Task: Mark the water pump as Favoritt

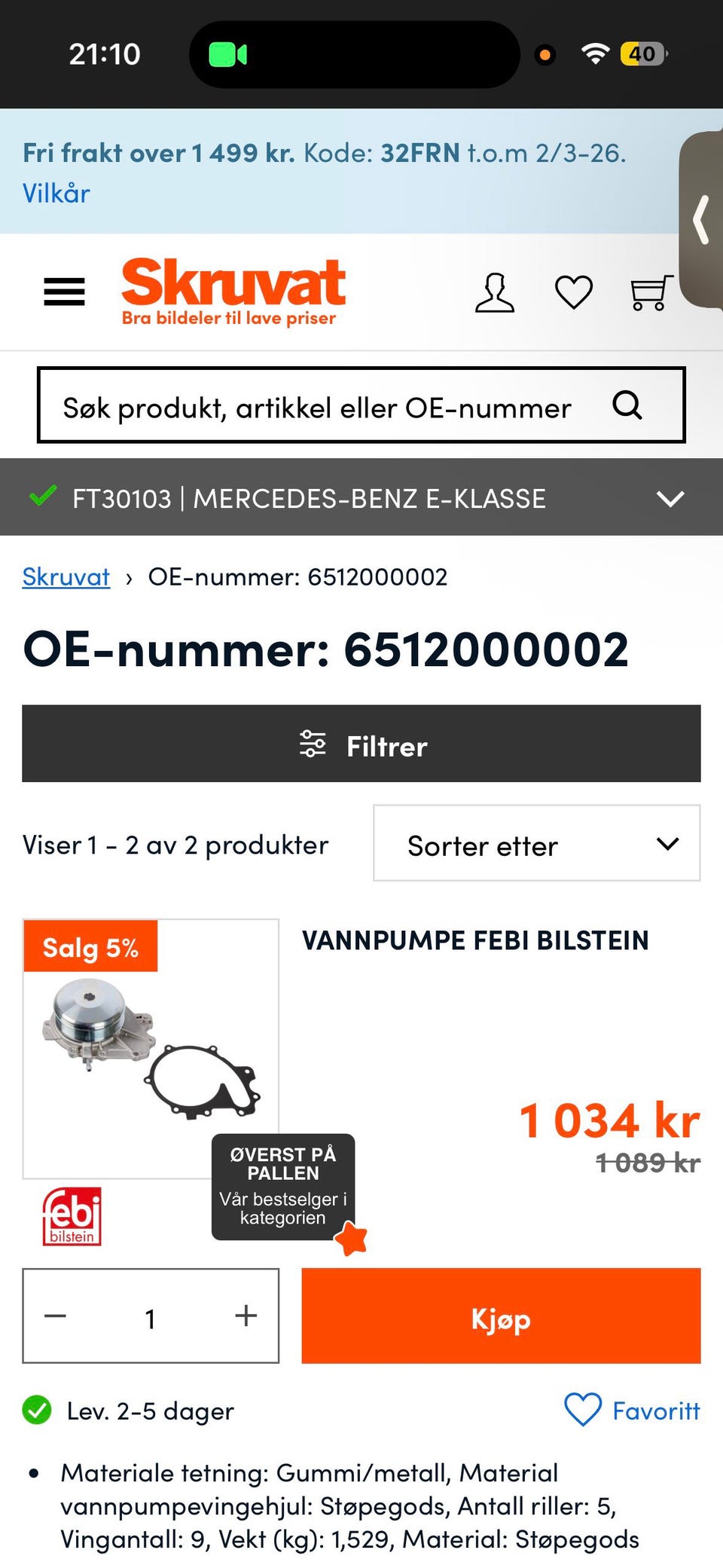Action: click(632, 1411)
